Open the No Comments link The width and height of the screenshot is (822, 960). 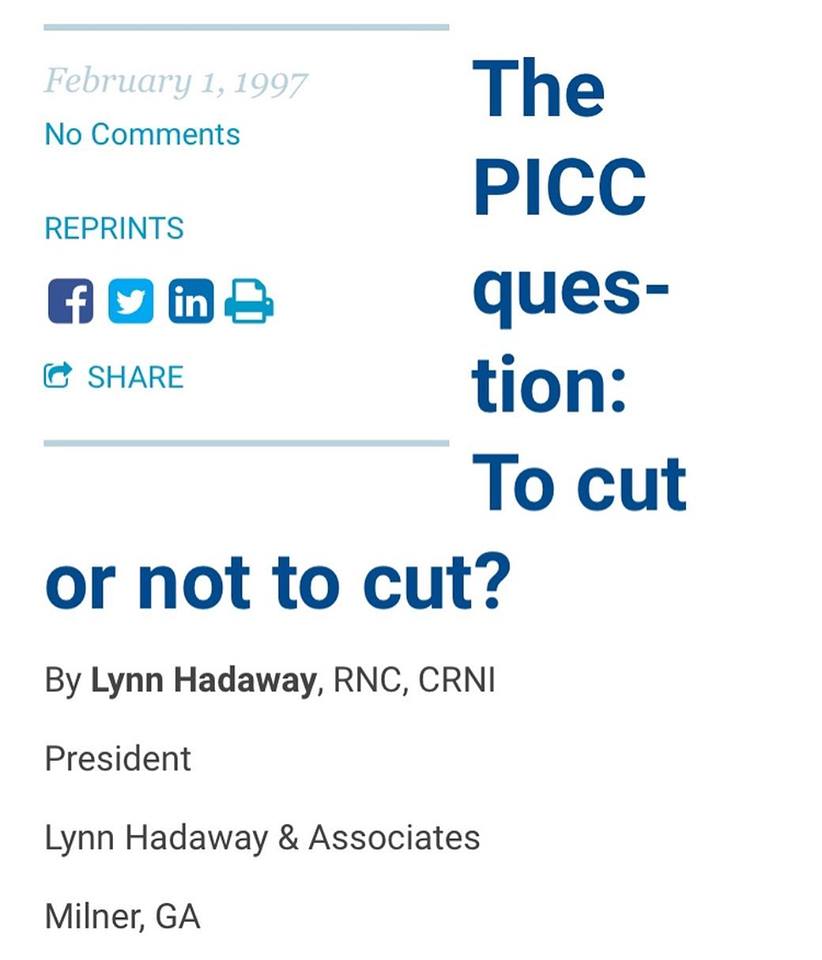142,134
